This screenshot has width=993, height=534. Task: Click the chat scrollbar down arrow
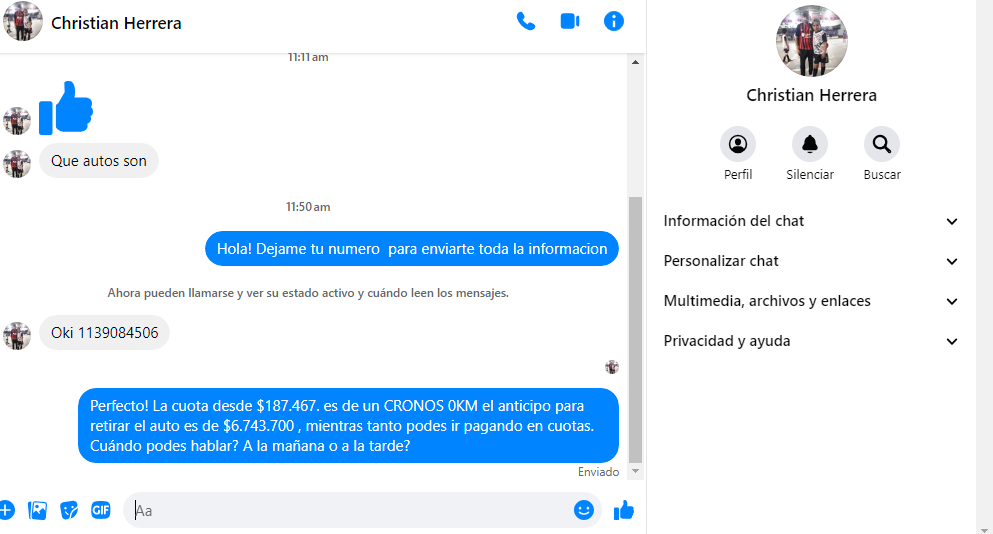(x=635, y=472)
